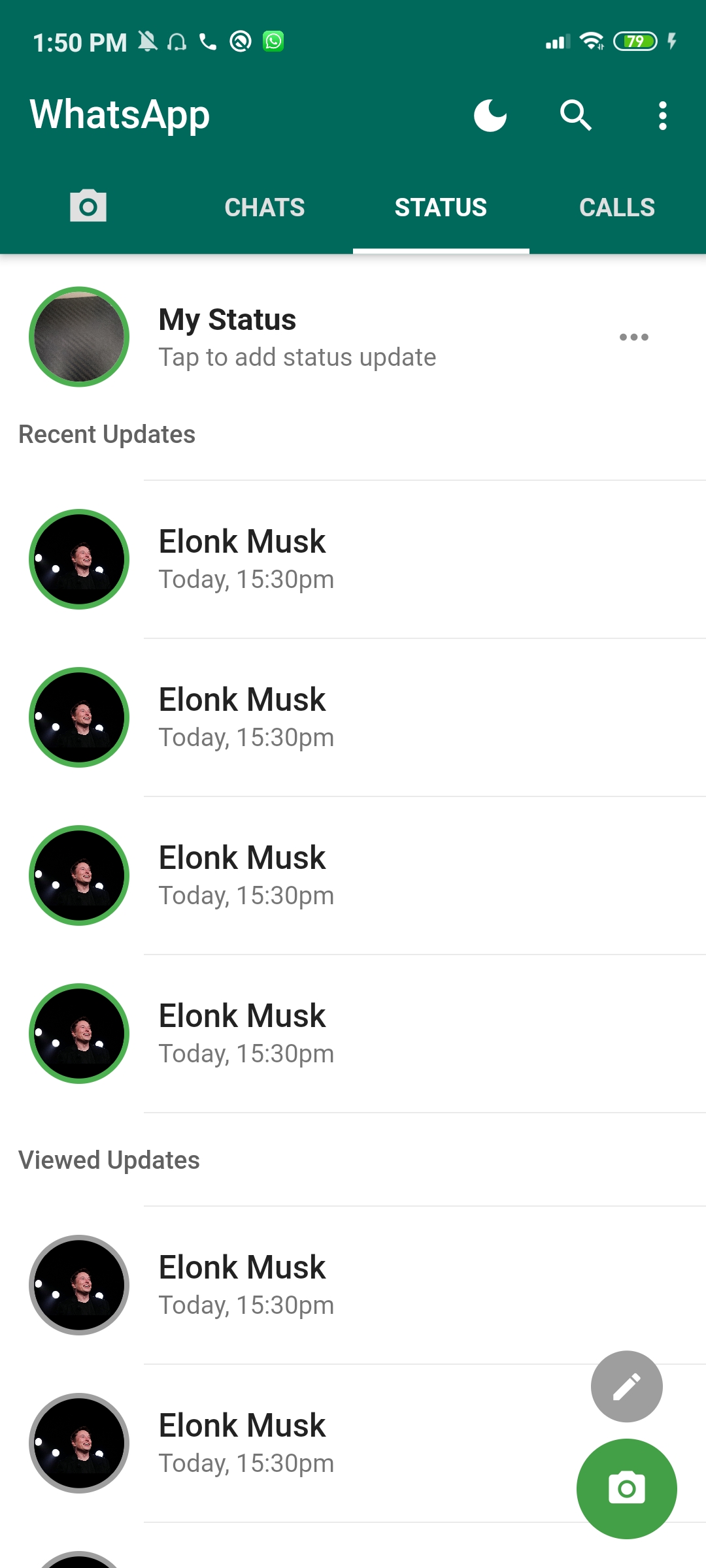This screenshot has width=706, height=1568.
Task: Toggle dark mode with the moon icon
Action: click(x=490, y=116)
